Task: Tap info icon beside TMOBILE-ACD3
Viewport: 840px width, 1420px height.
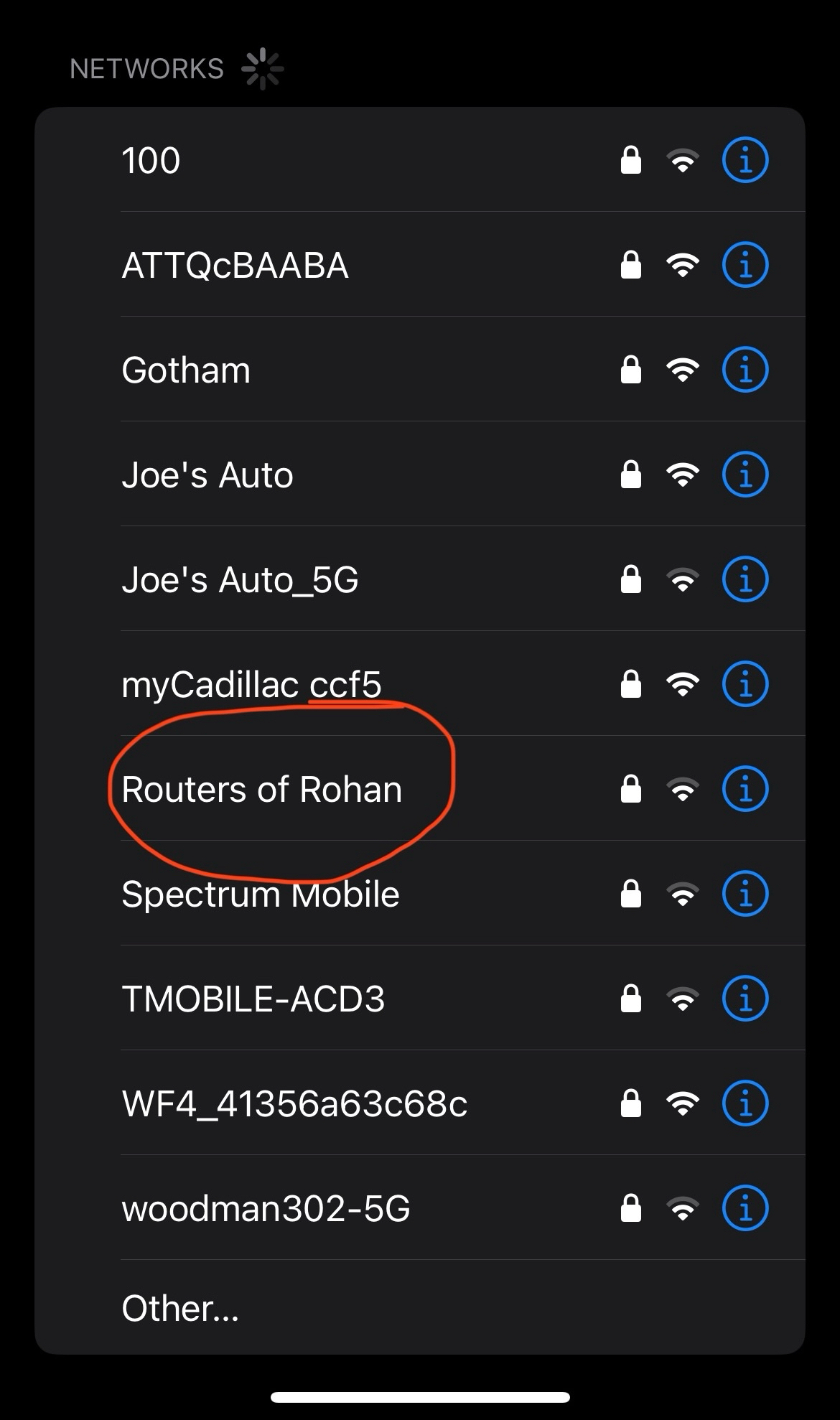Action: (745, 999)
